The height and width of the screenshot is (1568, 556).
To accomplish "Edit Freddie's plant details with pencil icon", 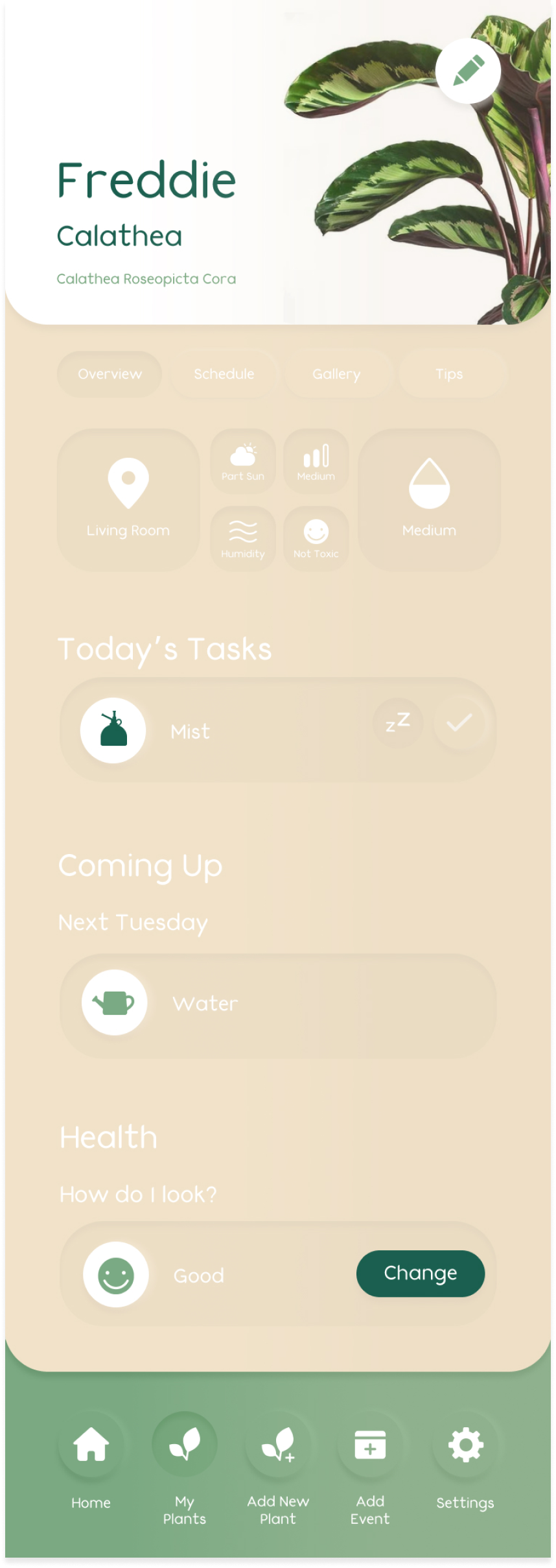I will pyautogui.click(x=468, y=71).
